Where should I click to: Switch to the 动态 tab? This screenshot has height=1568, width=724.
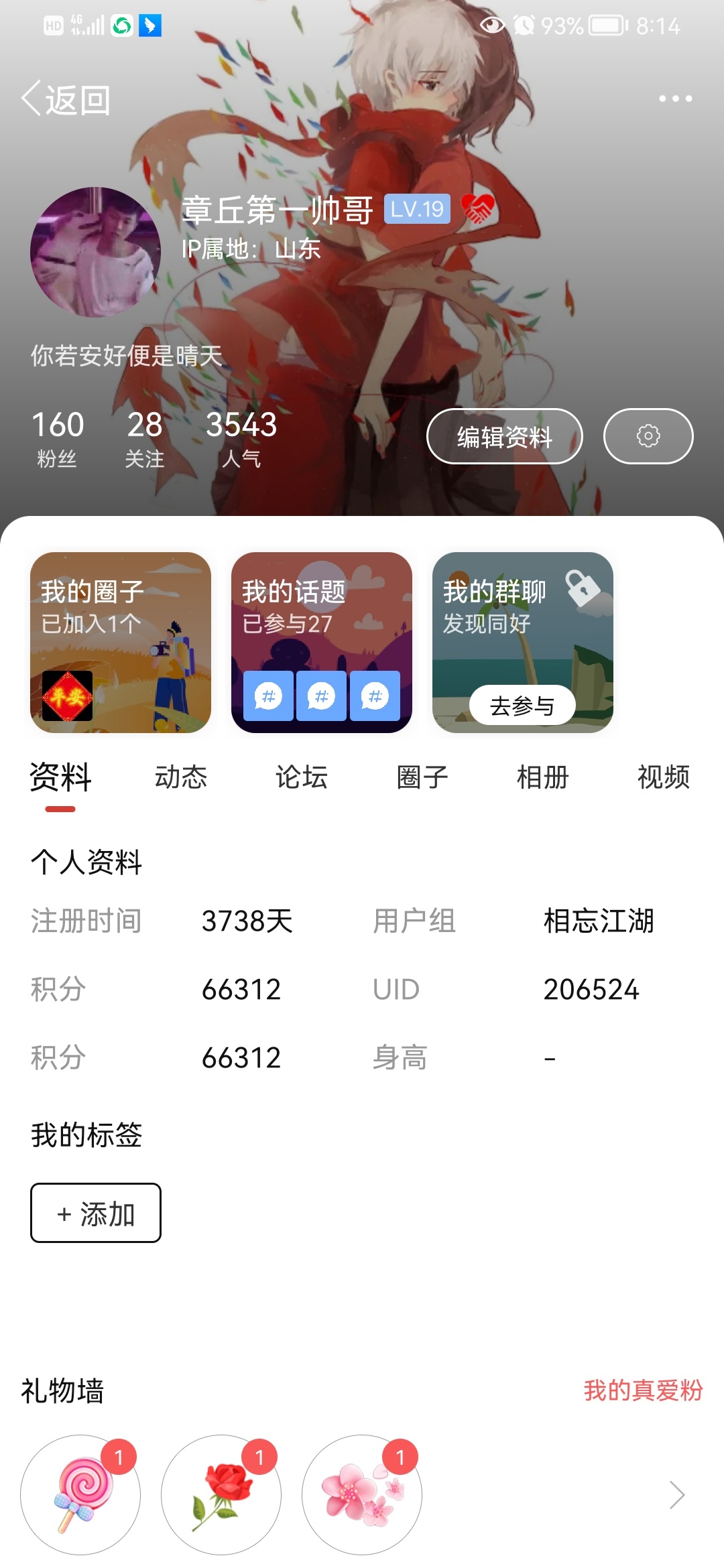pyautogui.click(x=180, y=777)
